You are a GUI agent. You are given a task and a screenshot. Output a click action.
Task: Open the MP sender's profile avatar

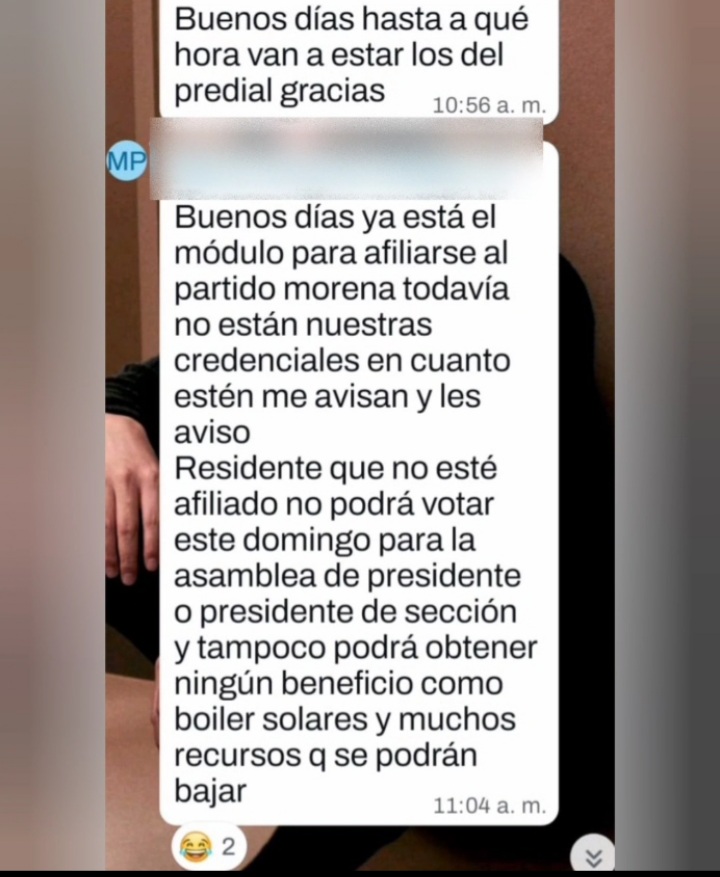tap(127, 164)
